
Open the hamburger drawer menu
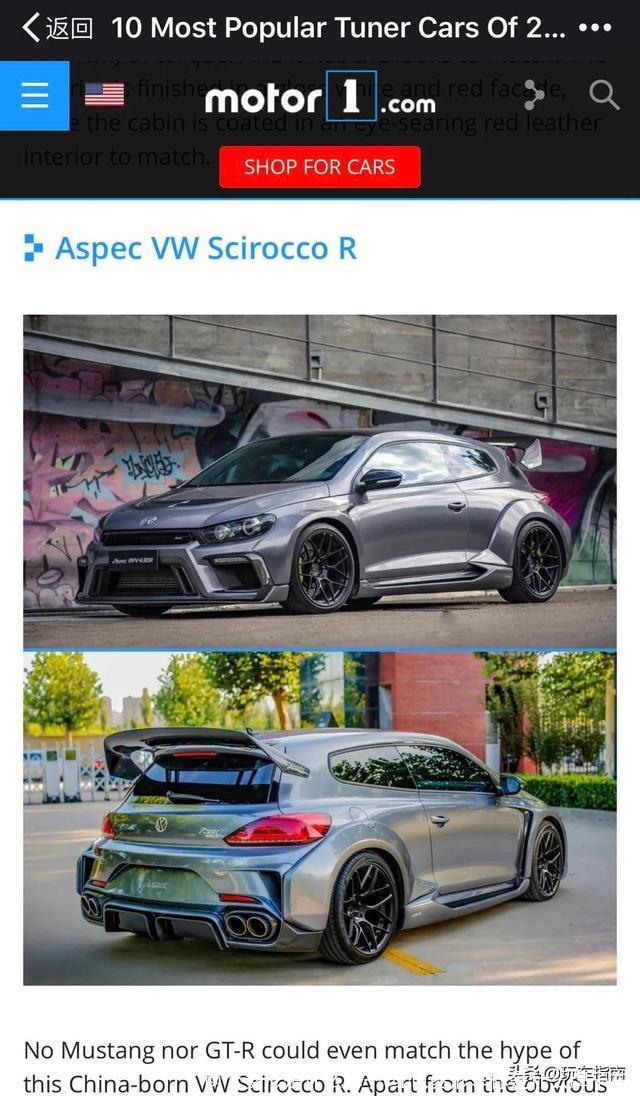click(x=34, y=95)
